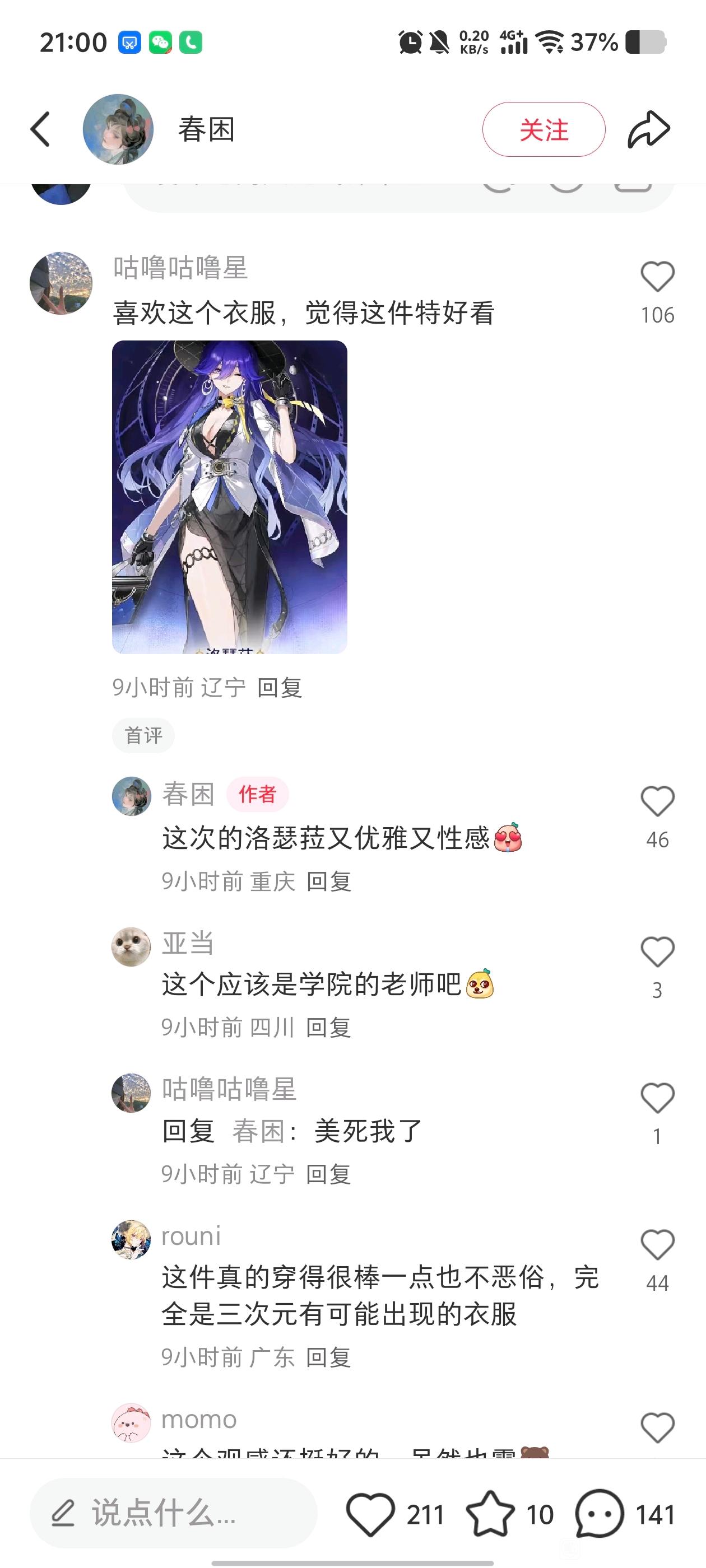Like 咕噜咕噜星's comment with 106 likes

tap(657, 277)
